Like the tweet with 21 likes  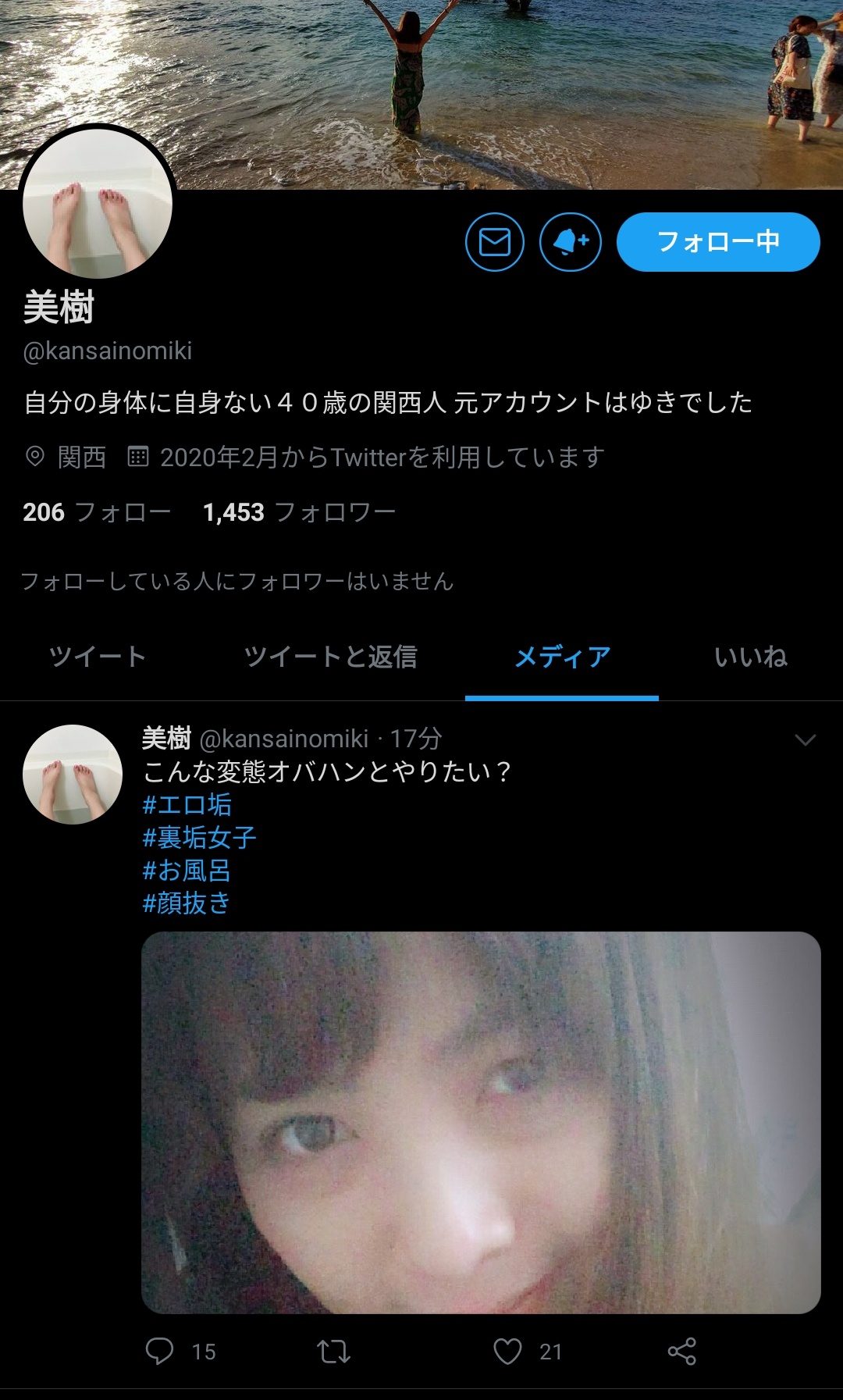[x=507, y=1351]
